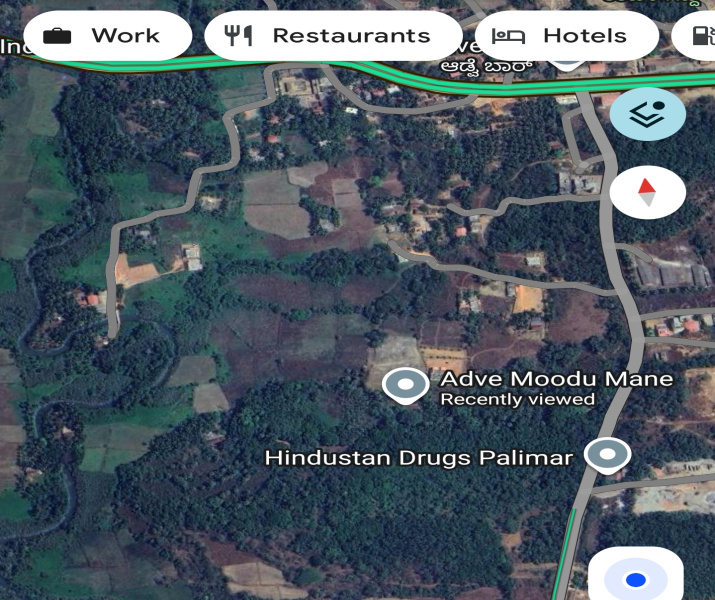Show Hotels on the map
Viewport: 715px width, 600px height.
click(565, 36)
